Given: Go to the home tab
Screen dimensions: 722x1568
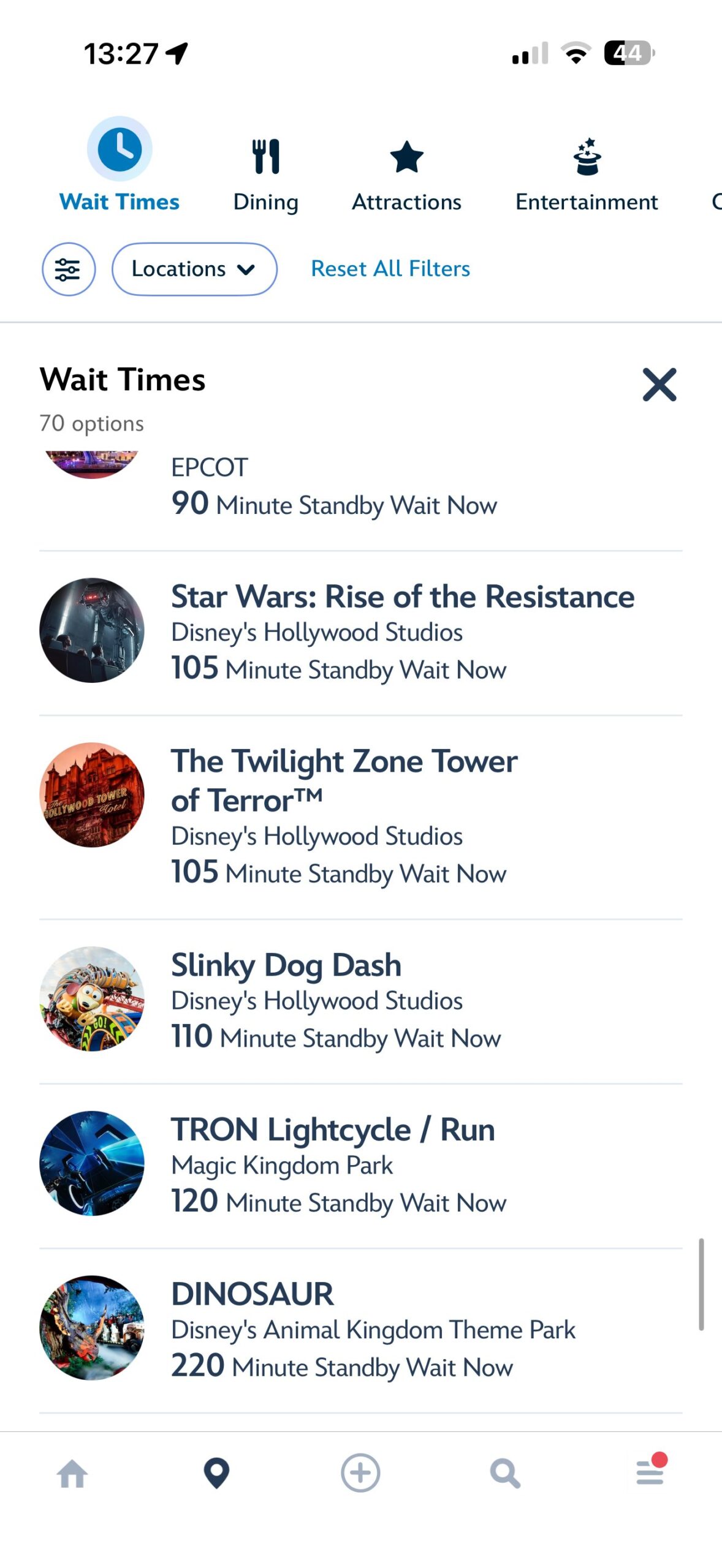Looking at the screenshot, I should click(72, 1473).
